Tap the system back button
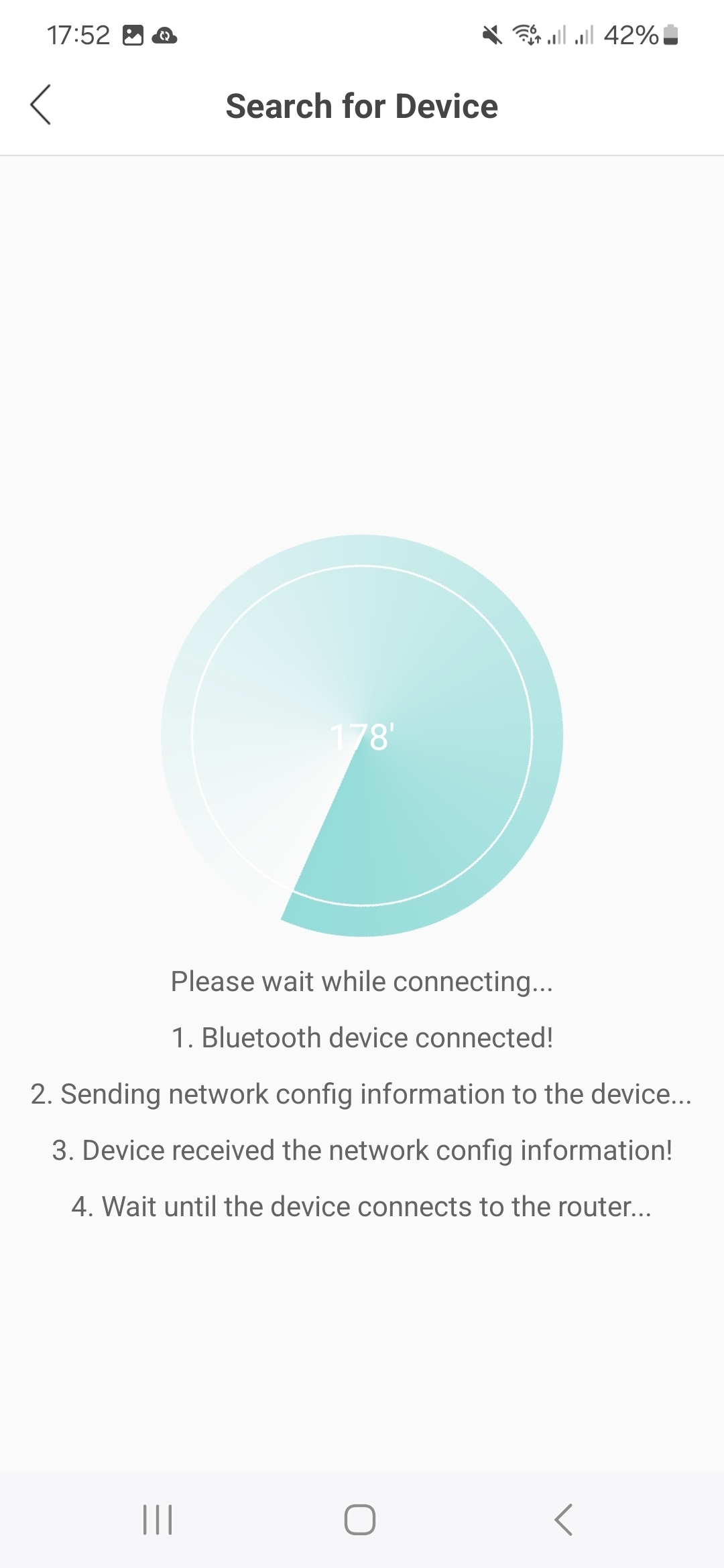 pyautogui.click(x=564, y=1519)
